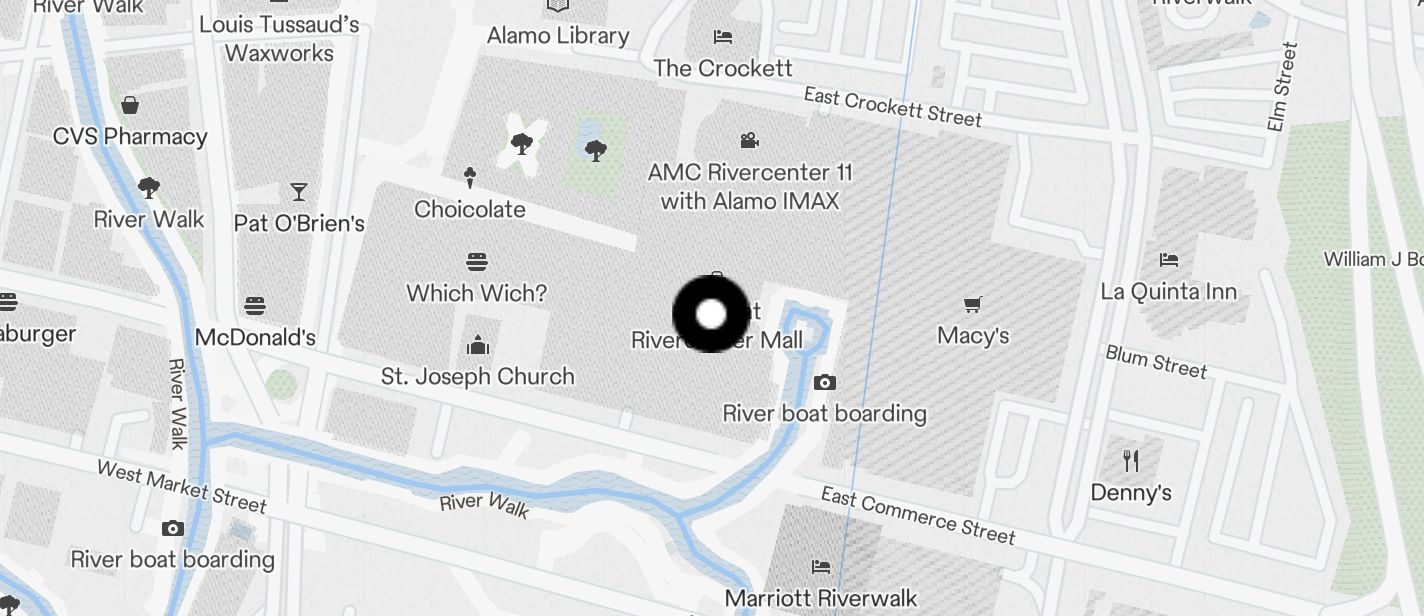This screenshot has height=616, width=1424.
Task: Select the Choicolate ice cream marker
Action: (470, 178)
